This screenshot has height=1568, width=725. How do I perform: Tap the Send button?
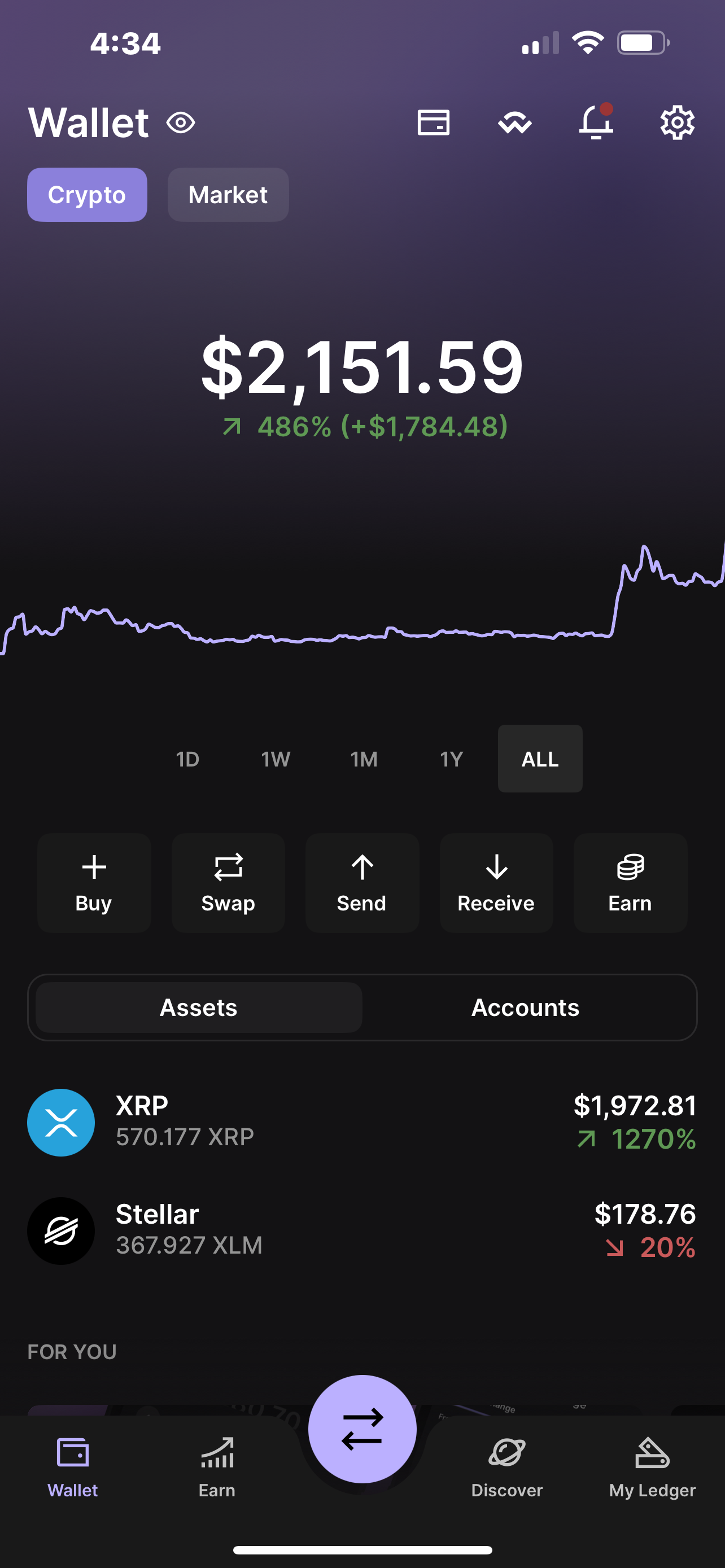362,883
